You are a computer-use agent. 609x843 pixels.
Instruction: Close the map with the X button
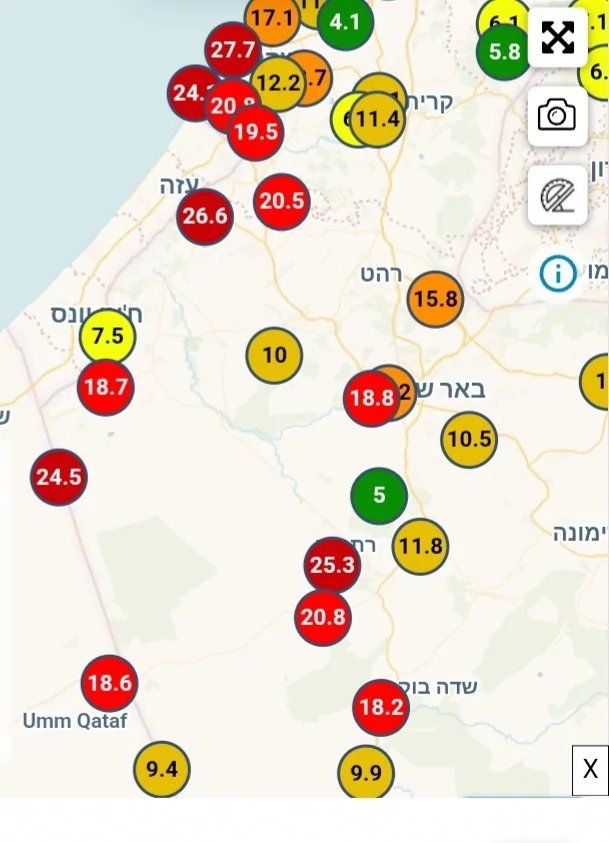pos(590,769)
